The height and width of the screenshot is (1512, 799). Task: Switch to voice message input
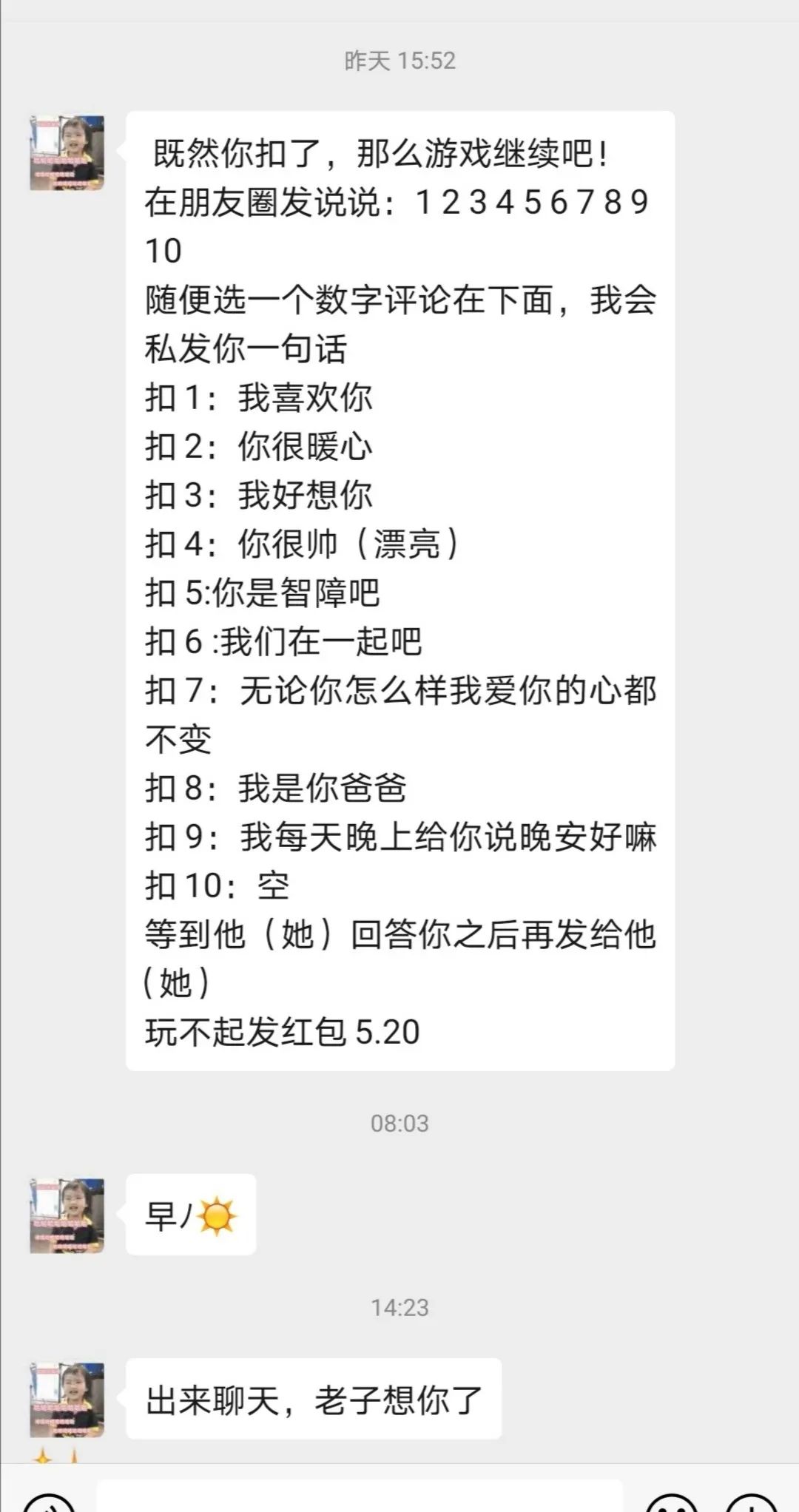click(x=49, y=1503)
